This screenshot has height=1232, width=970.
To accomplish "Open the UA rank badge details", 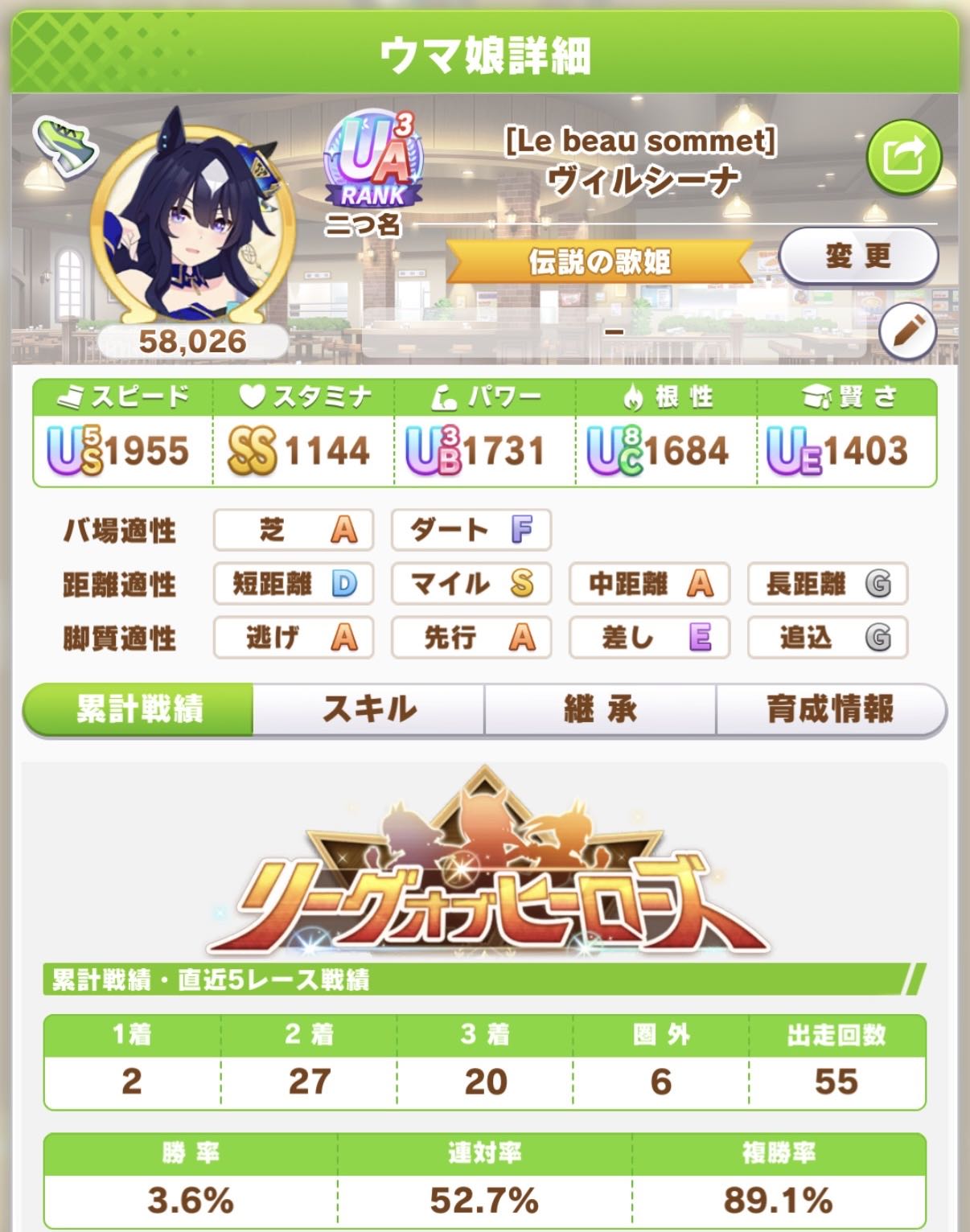I will click(372, 161).
